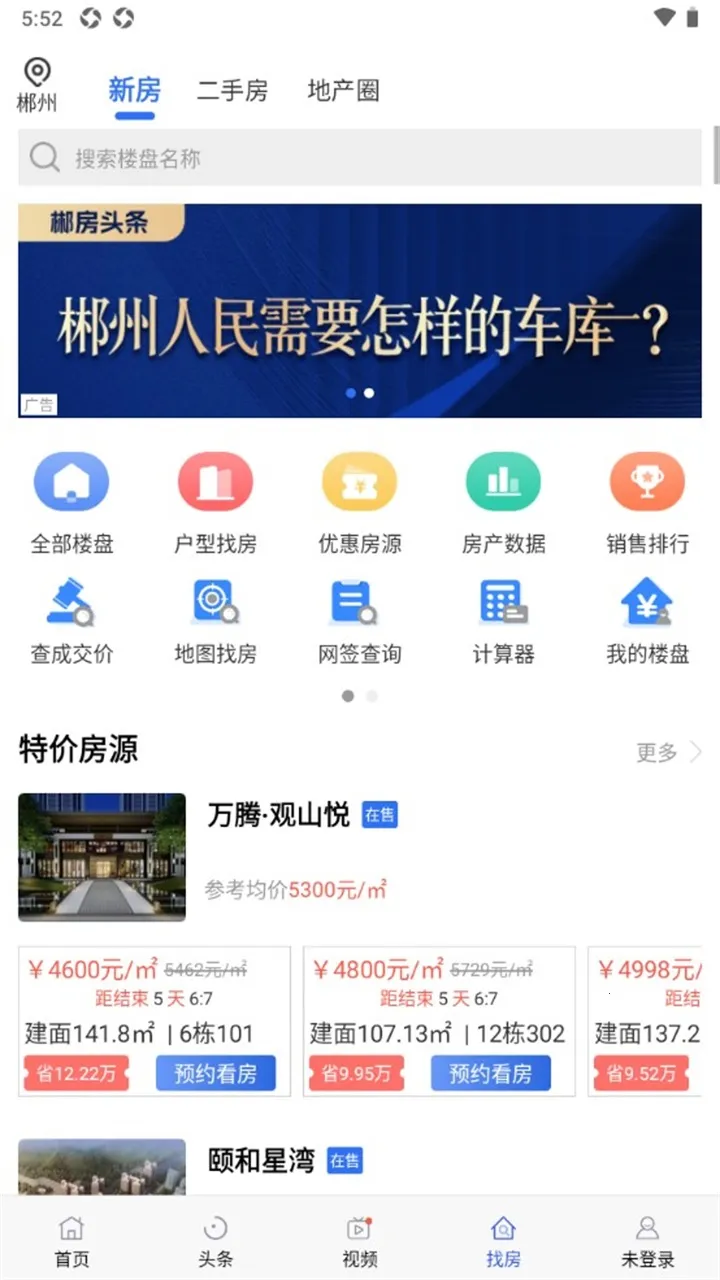Change city location from 郴州
720x1280 pixels.
point(37,85)
